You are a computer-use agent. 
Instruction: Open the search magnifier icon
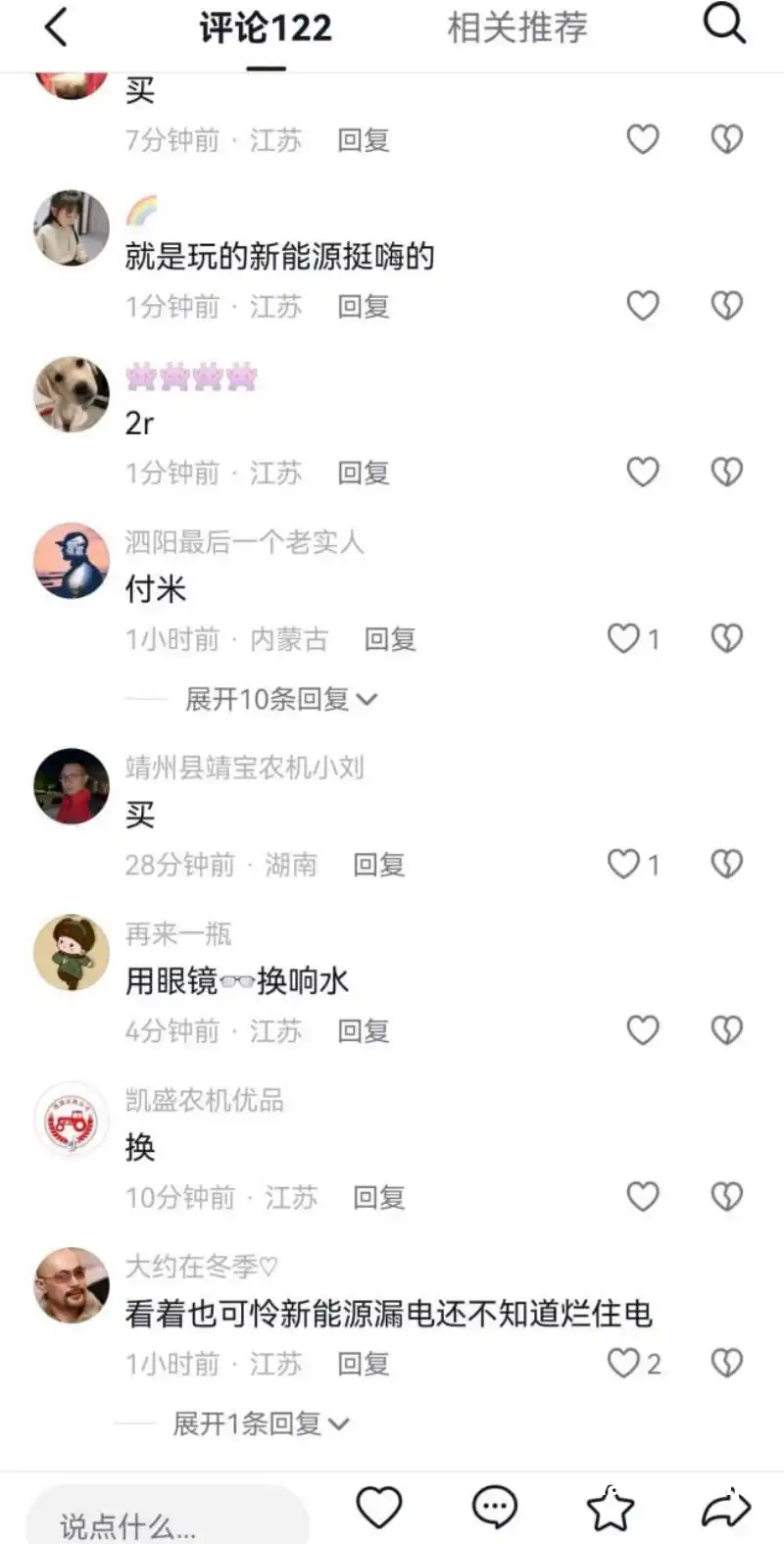click(x=724, y=24)
